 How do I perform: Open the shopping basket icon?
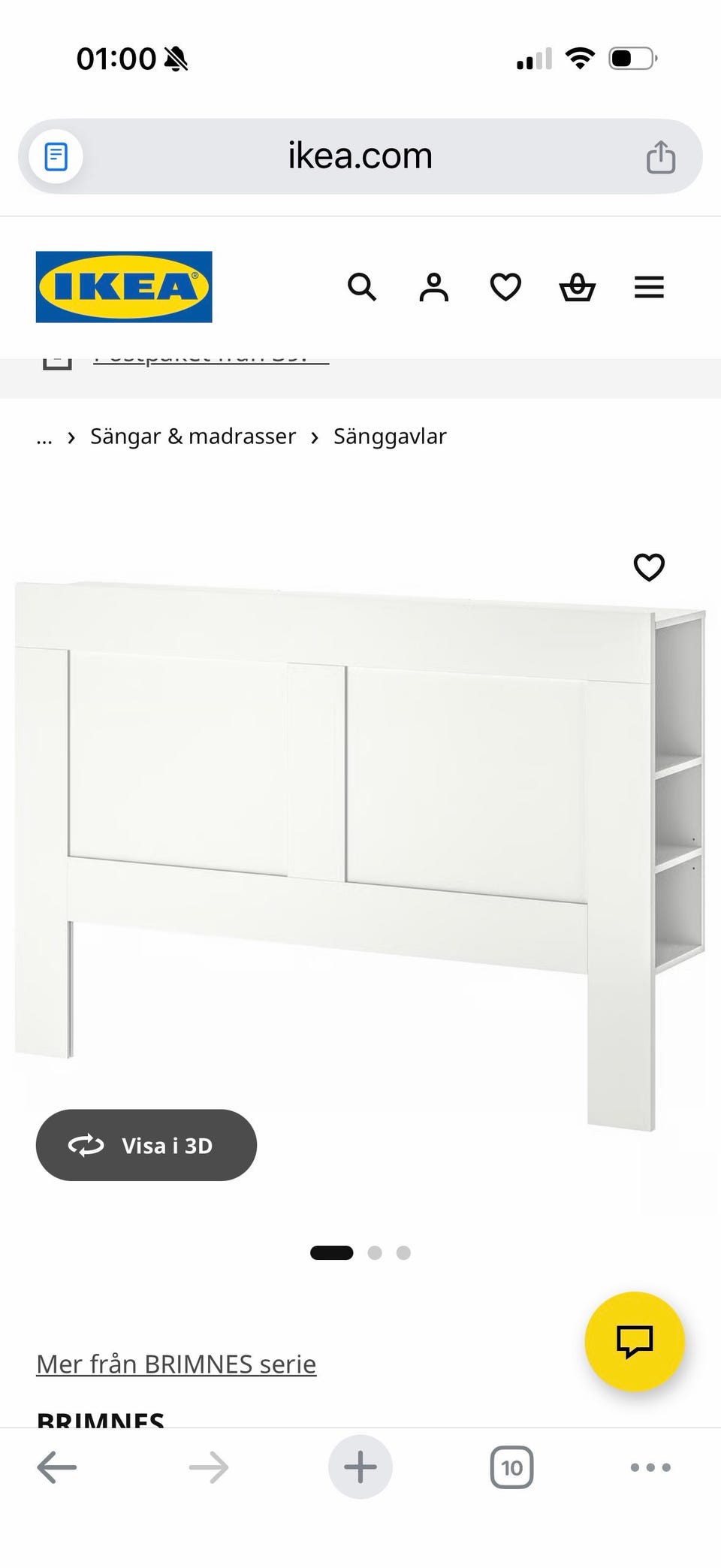pos(578,286)
